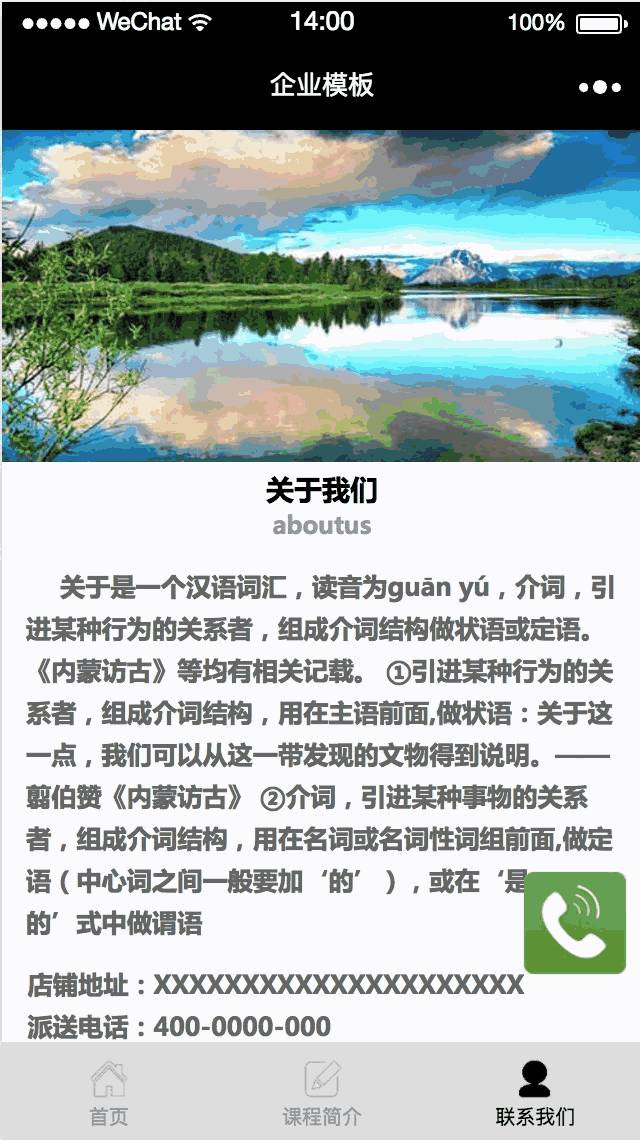
Task: Tap the green phone call button
Action: tap(575, 923)
